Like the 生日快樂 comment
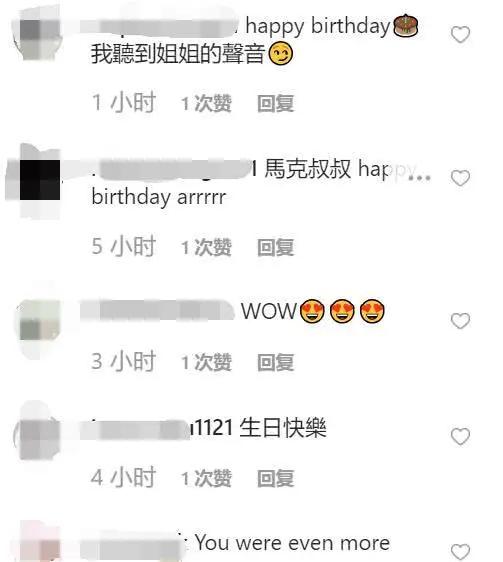 [x=460, y=437]
